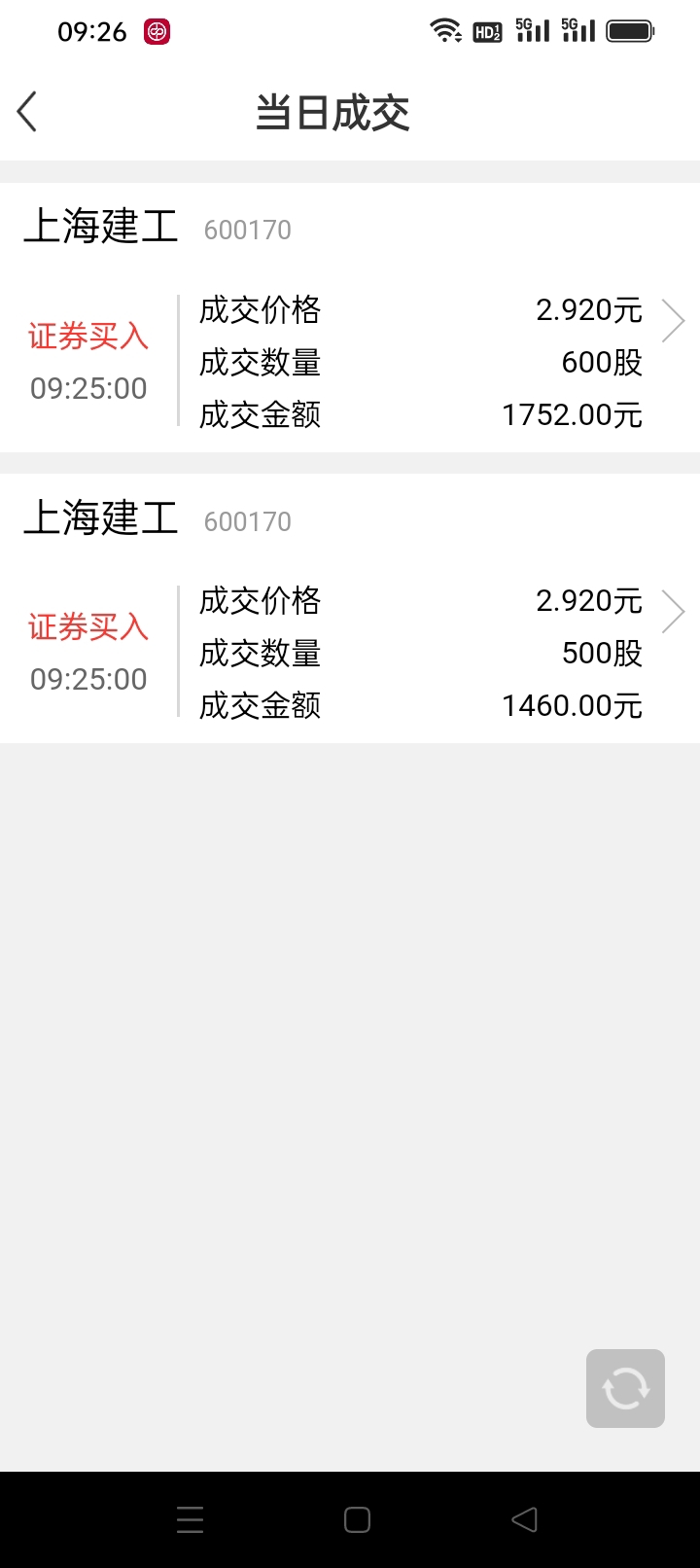Tap the system home button
The width and height of the screenshot is (700, 1568).
[357, 1519]
